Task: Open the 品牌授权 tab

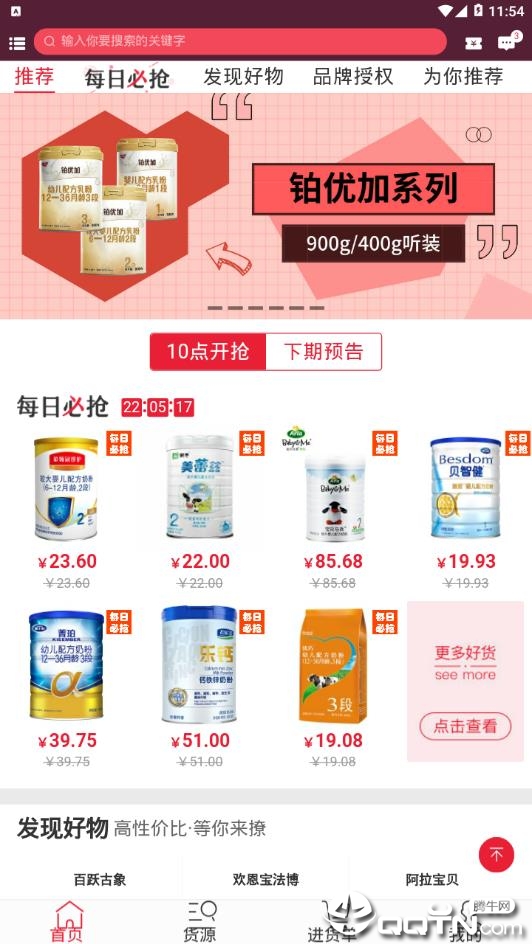Action: (x=353, y=77)
